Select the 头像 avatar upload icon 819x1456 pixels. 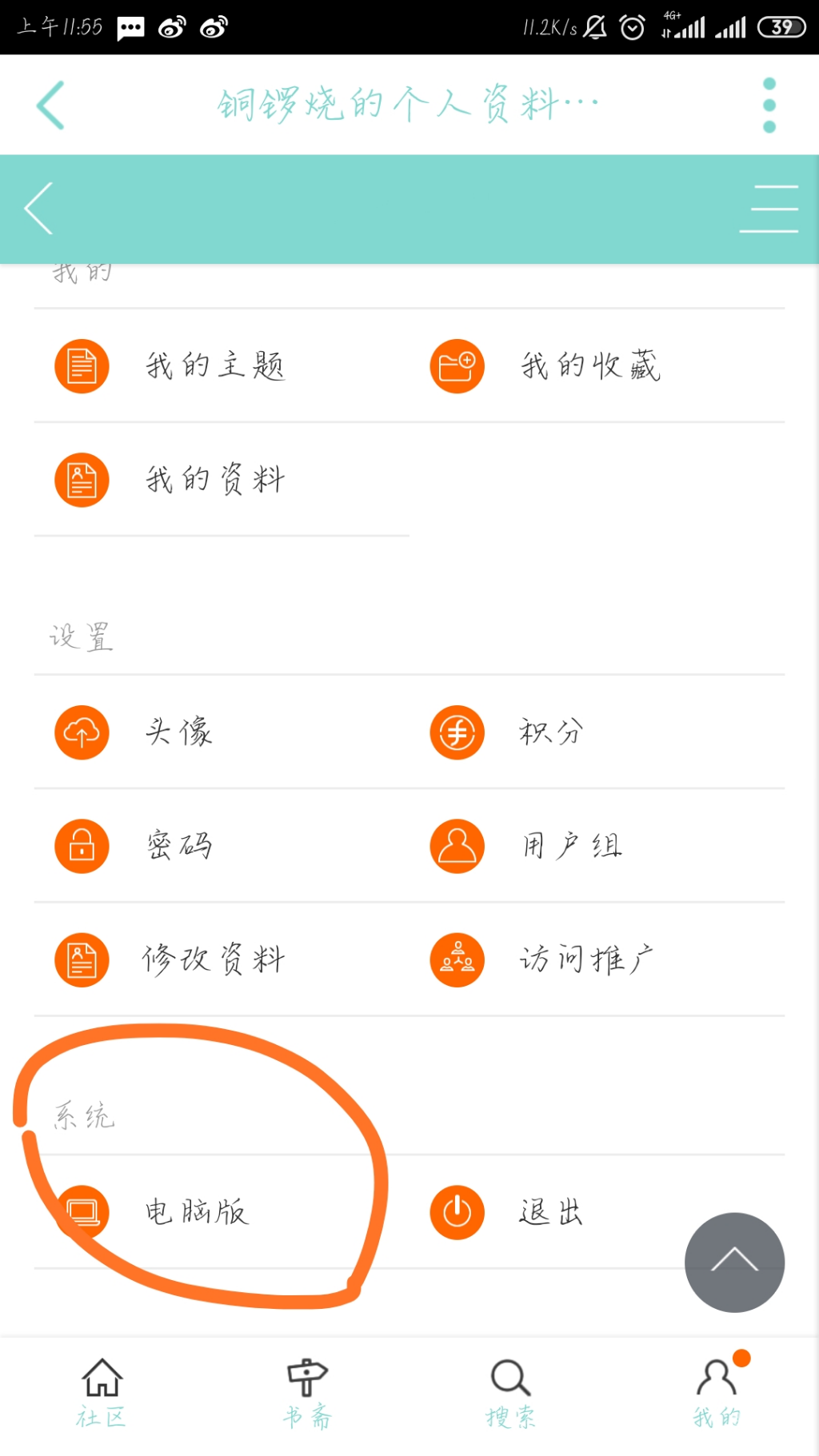(81, 732)
